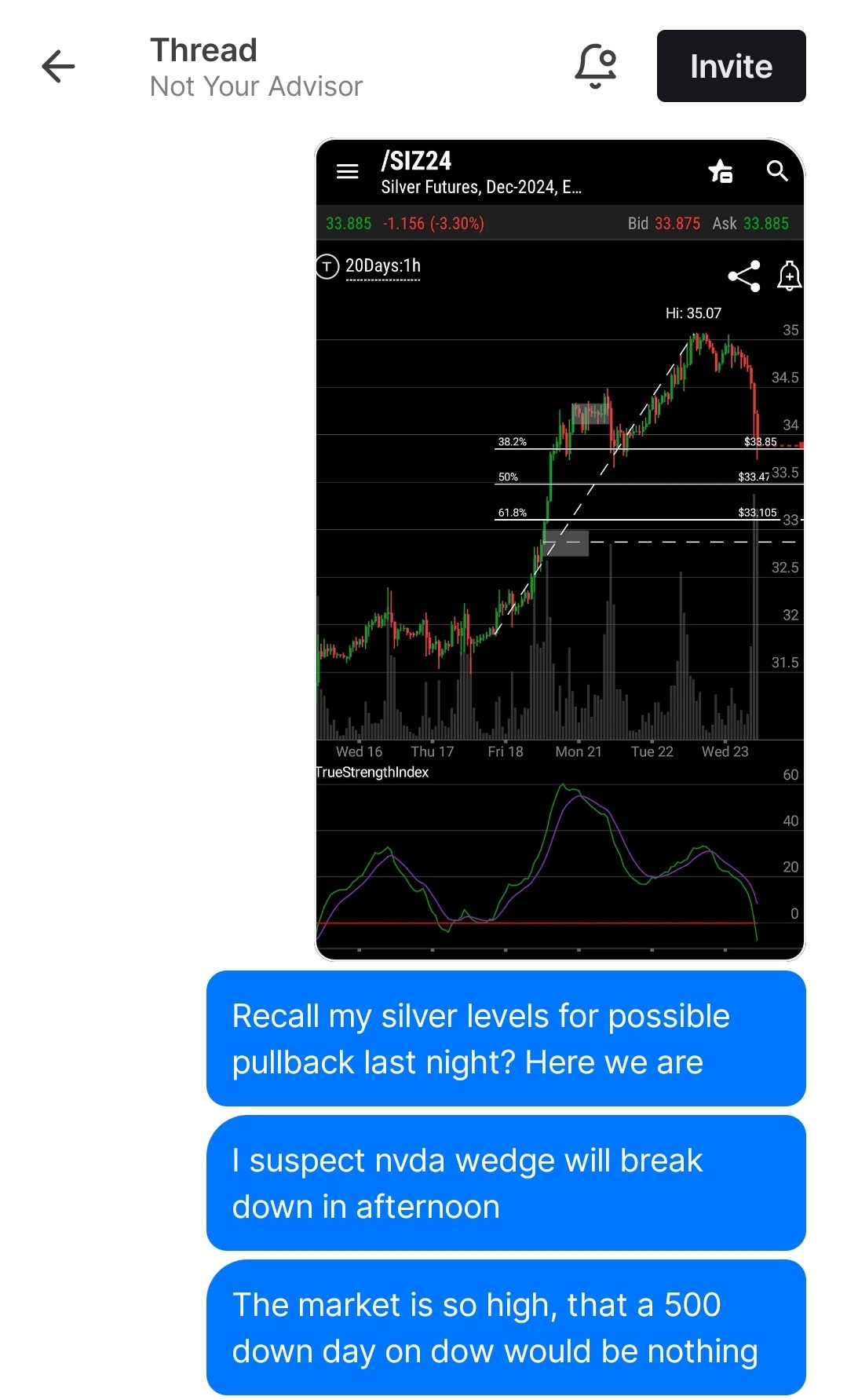Open the silver futures chart image
Screen dimensions: 847x1400
(560, 549)
